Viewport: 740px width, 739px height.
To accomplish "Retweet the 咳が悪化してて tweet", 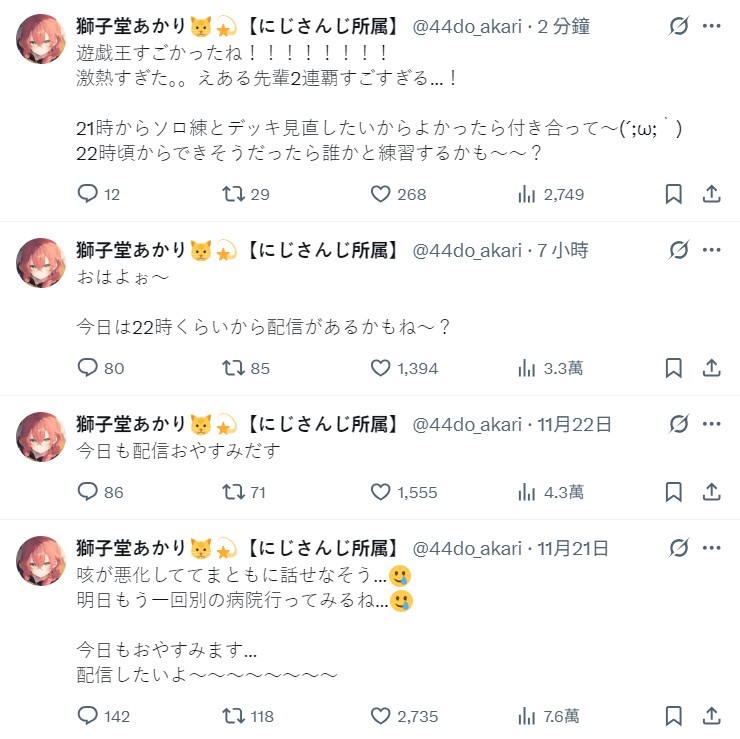I will pyautogui.click(x=234, y=716).
